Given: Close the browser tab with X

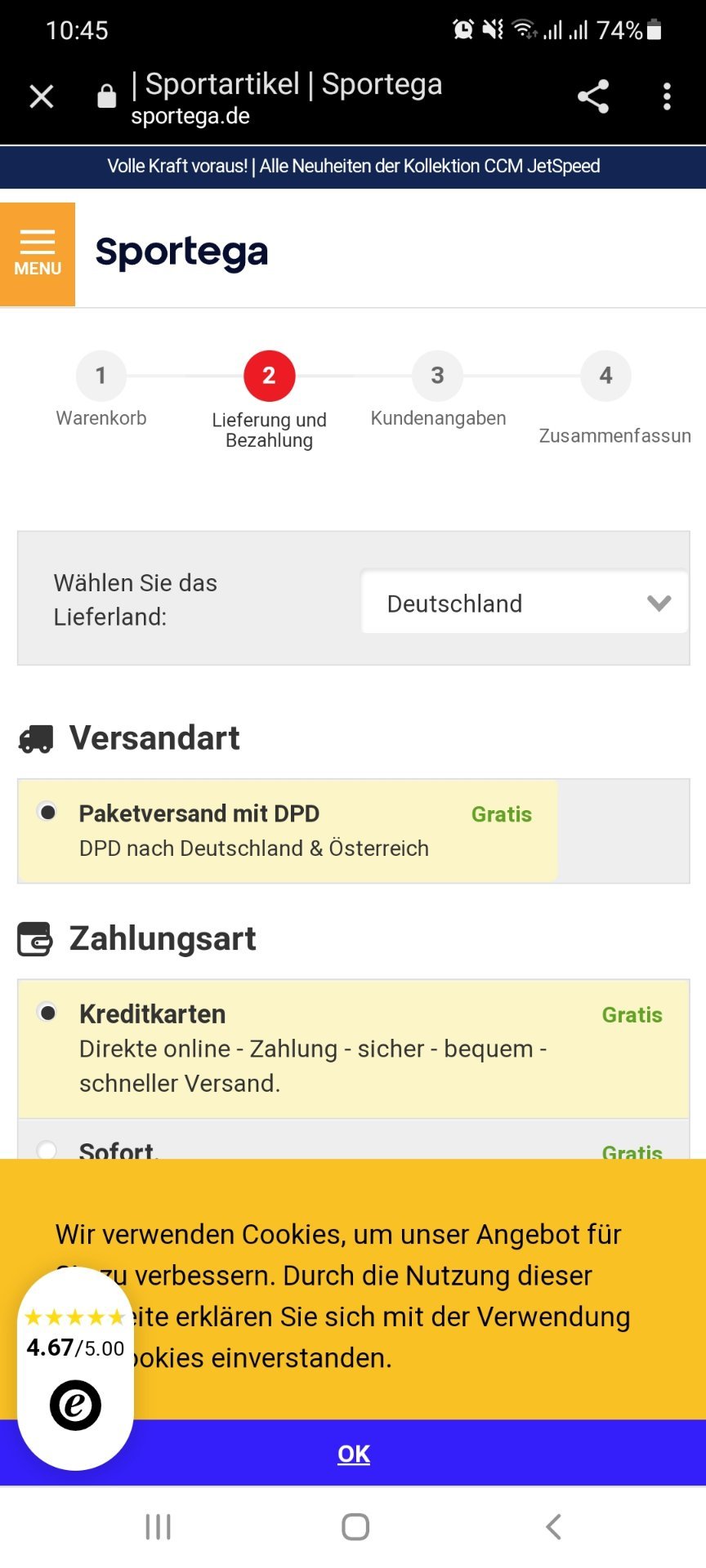Looking at the screenshot, I should 42,96.
